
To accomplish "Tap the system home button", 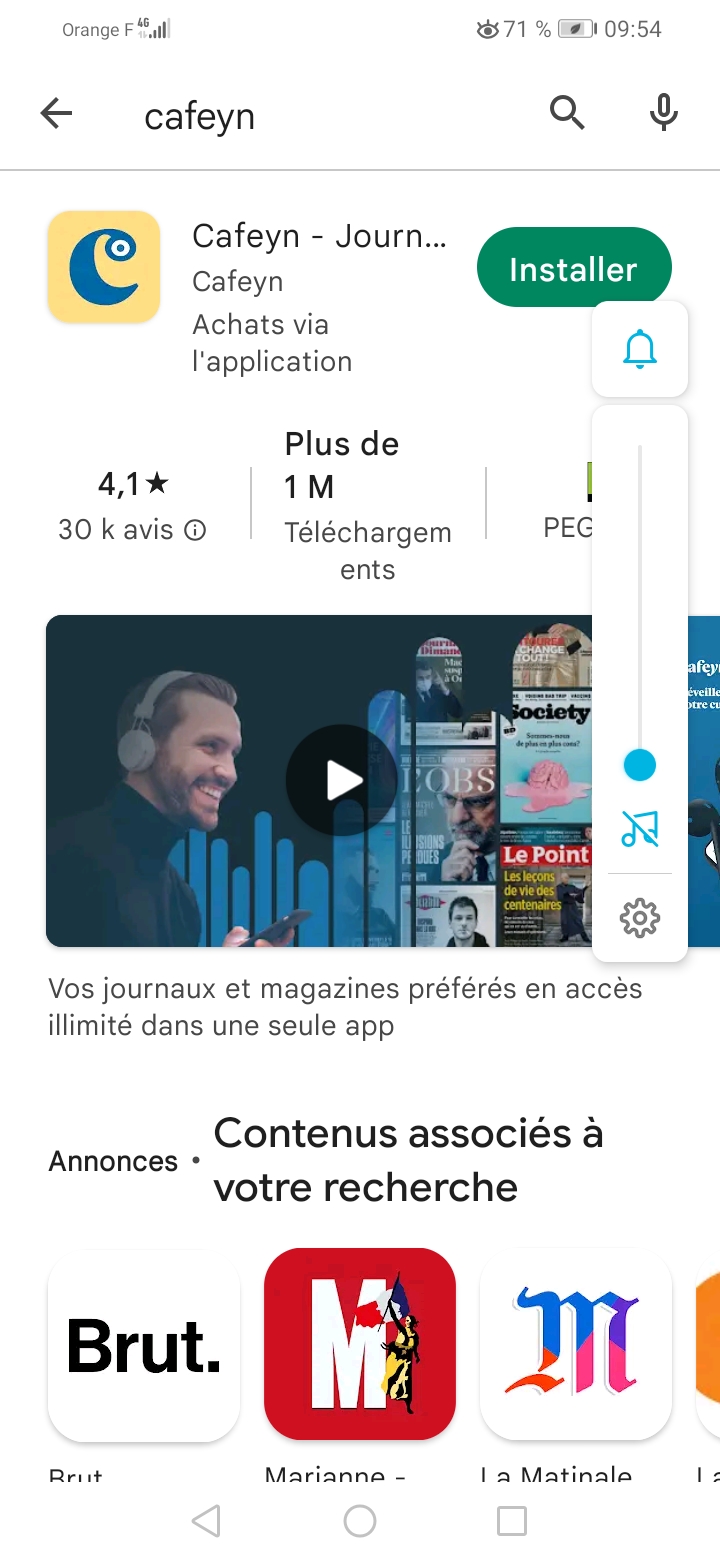I will 360,1520.
